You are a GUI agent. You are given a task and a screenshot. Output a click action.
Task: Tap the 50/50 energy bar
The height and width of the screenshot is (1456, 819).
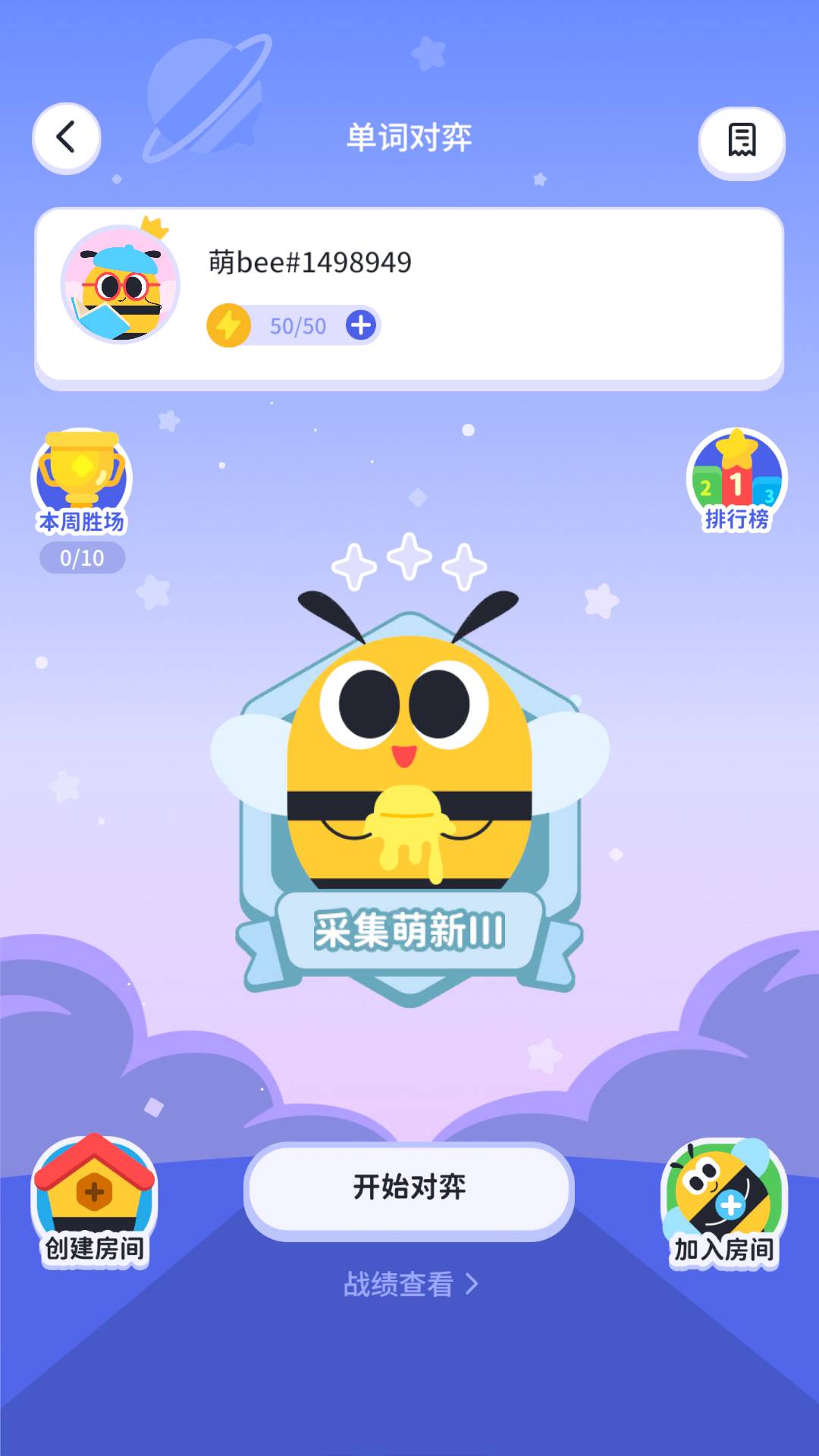tap(296, 326)
